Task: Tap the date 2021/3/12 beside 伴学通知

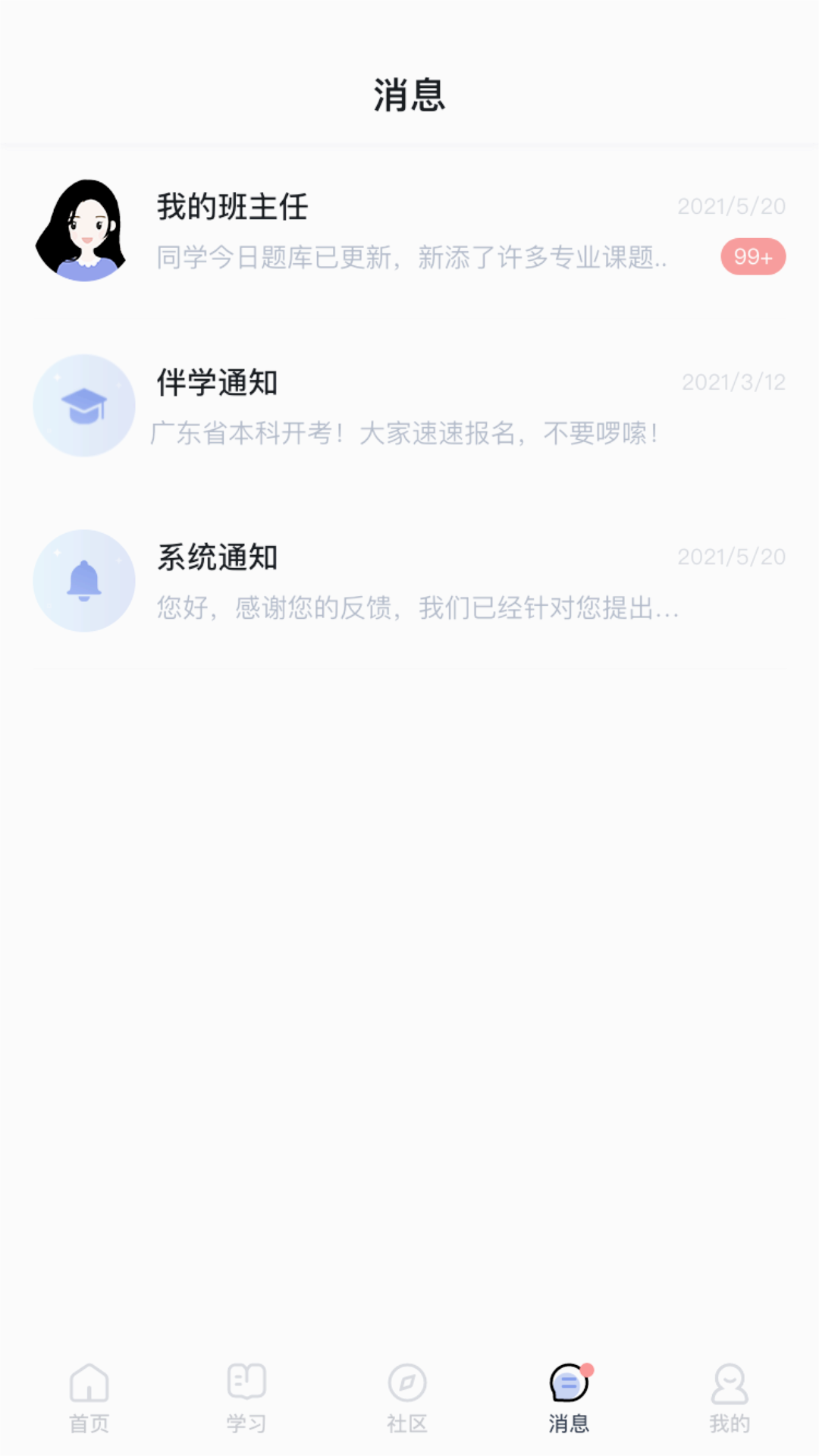Action: tap(729, 381)
